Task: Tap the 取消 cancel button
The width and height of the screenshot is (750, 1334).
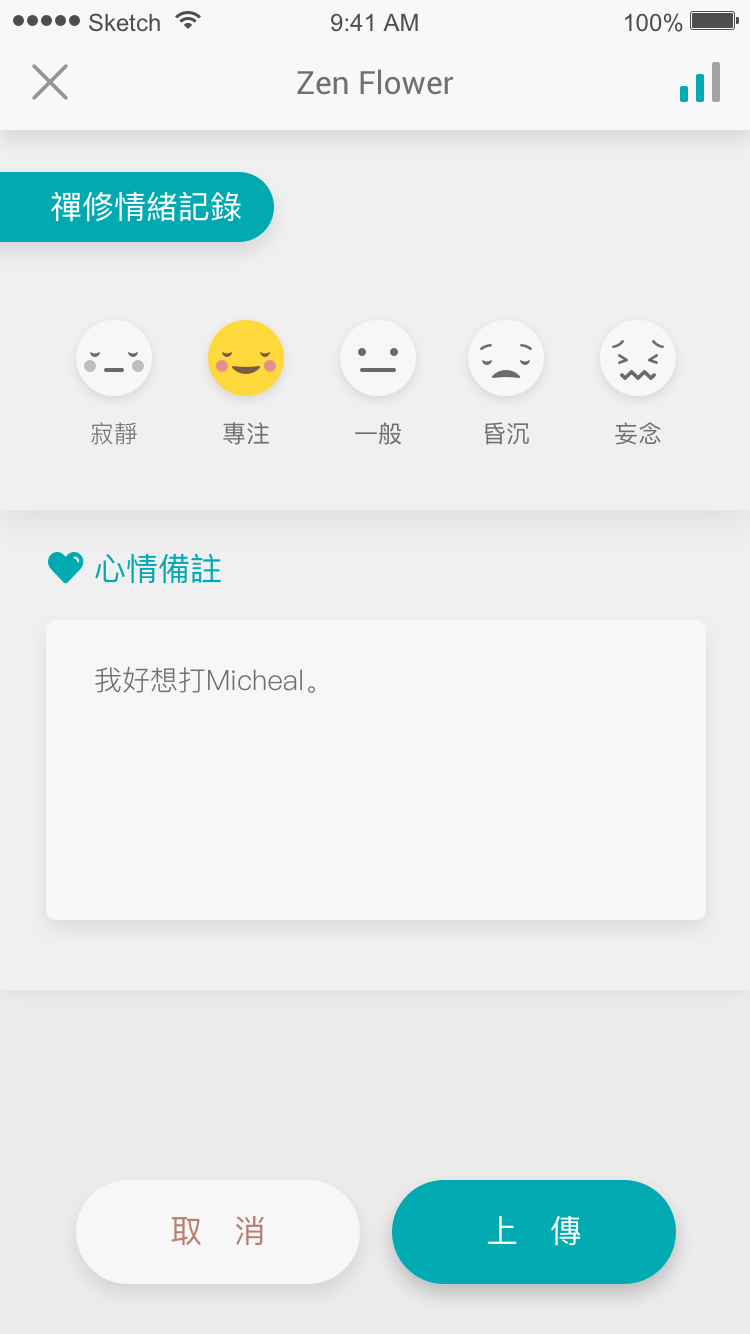Action: (x=218, y=1232)
